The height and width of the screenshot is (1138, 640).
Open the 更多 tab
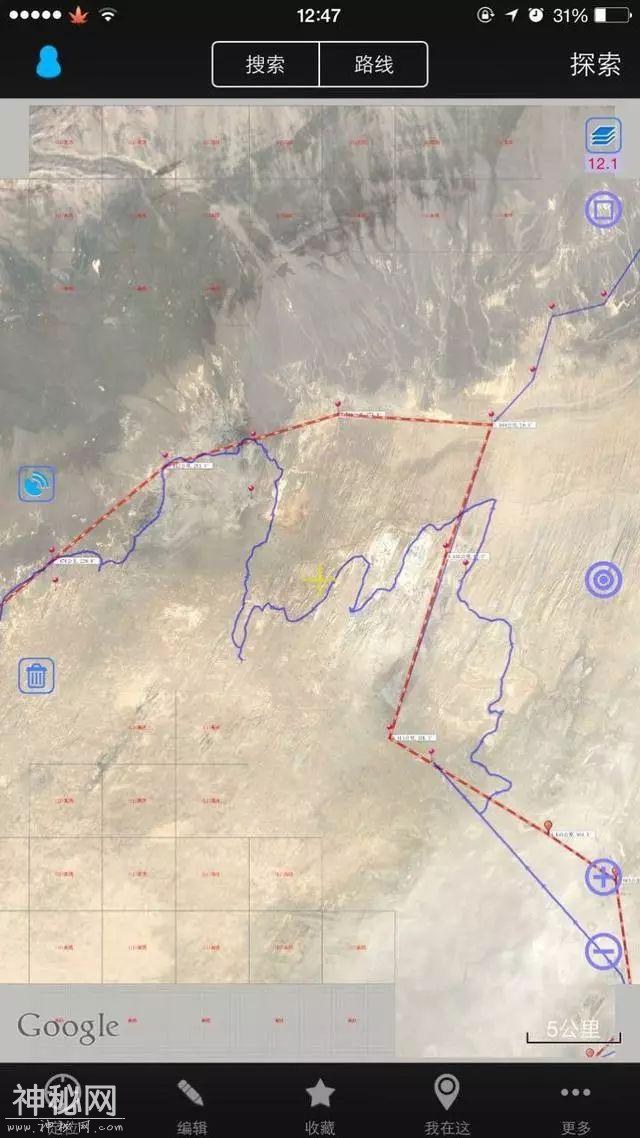(x=575, y=1104)
